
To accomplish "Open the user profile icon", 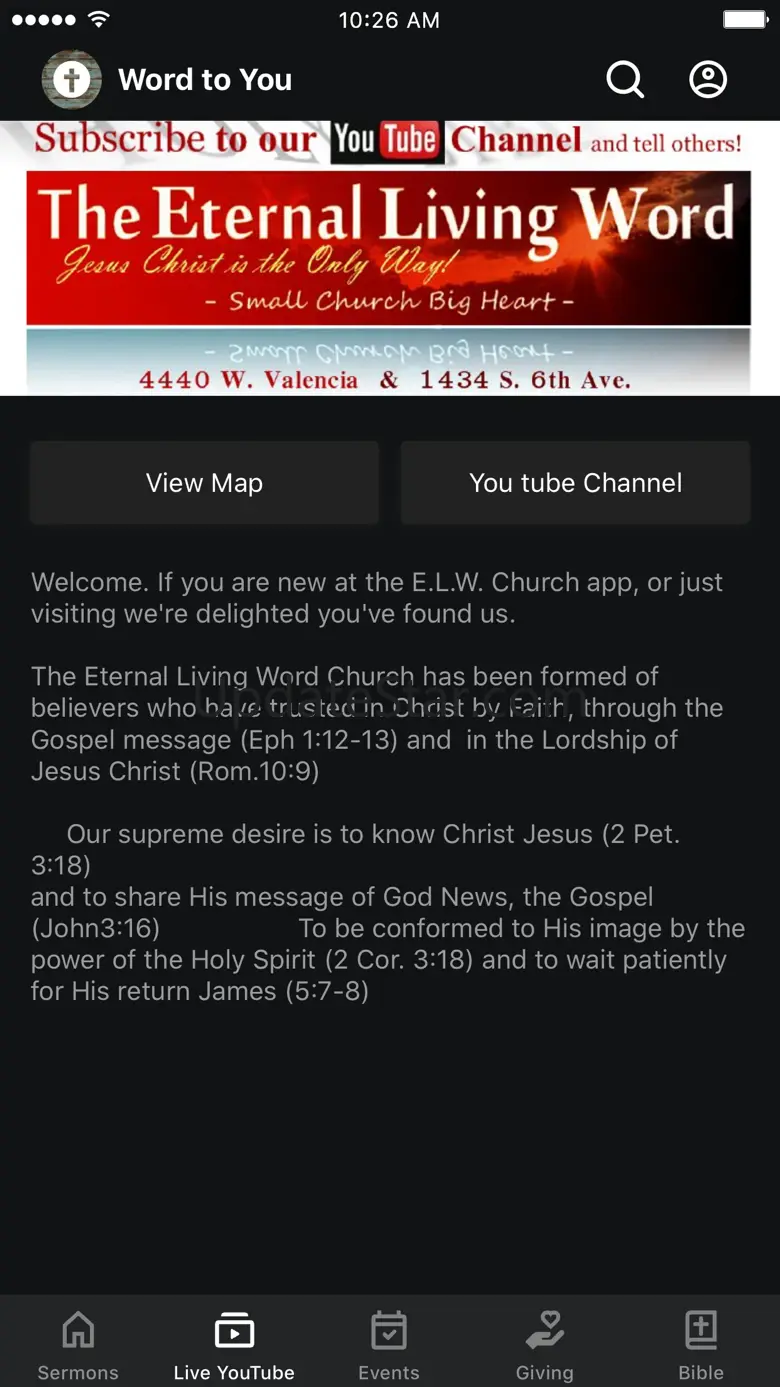I will (x=708, y=80).
